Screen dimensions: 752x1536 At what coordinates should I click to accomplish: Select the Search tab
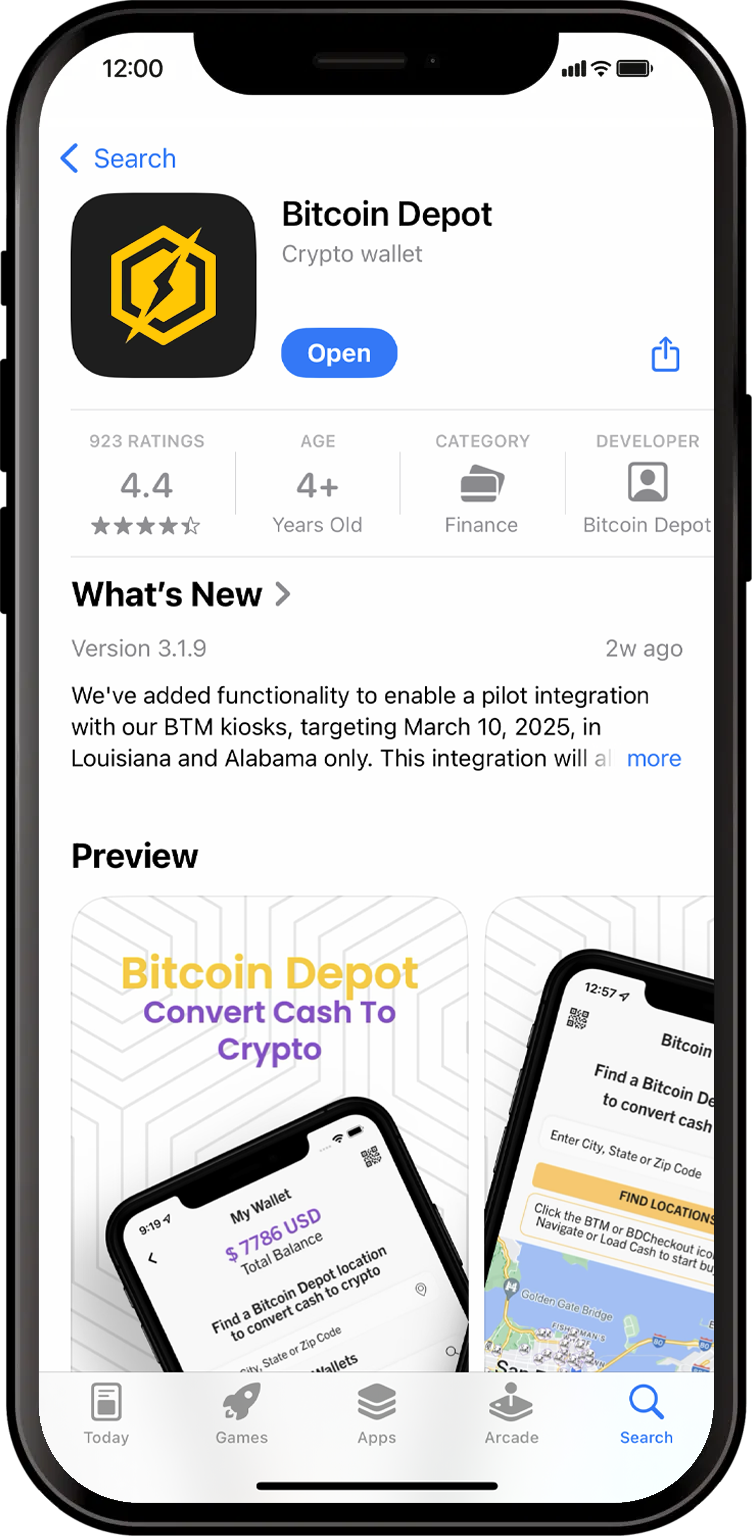pos(646,1415)
